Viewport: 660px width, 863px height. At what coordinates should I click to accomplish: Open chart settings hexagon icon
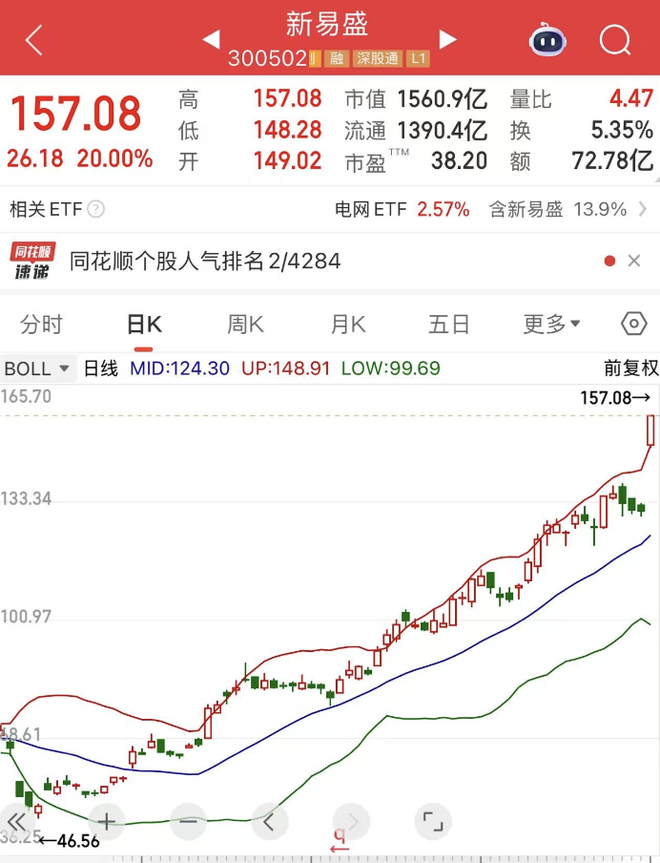coord(633,324)
